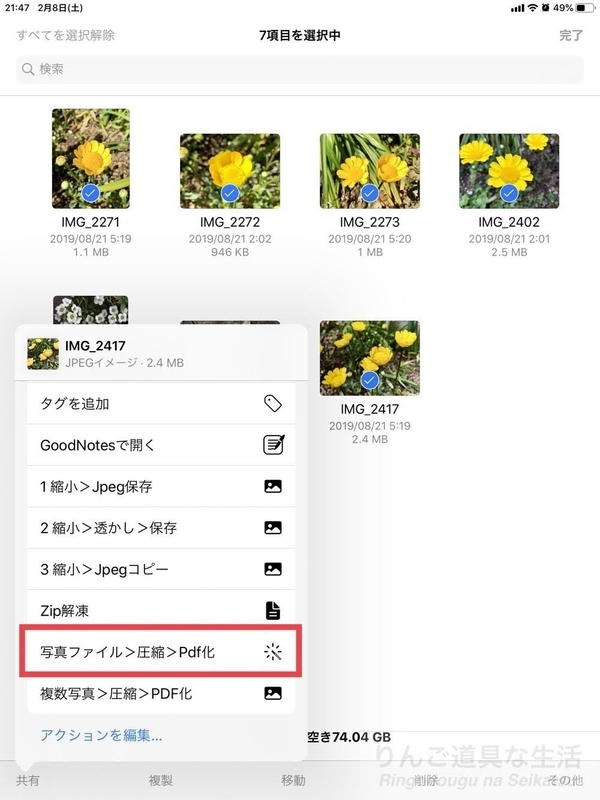Screen dimensions: 600x800
Task: Run 複数写真>圧縮>PDF化 action
Action: pyautogui.click(x=161, y=693)
